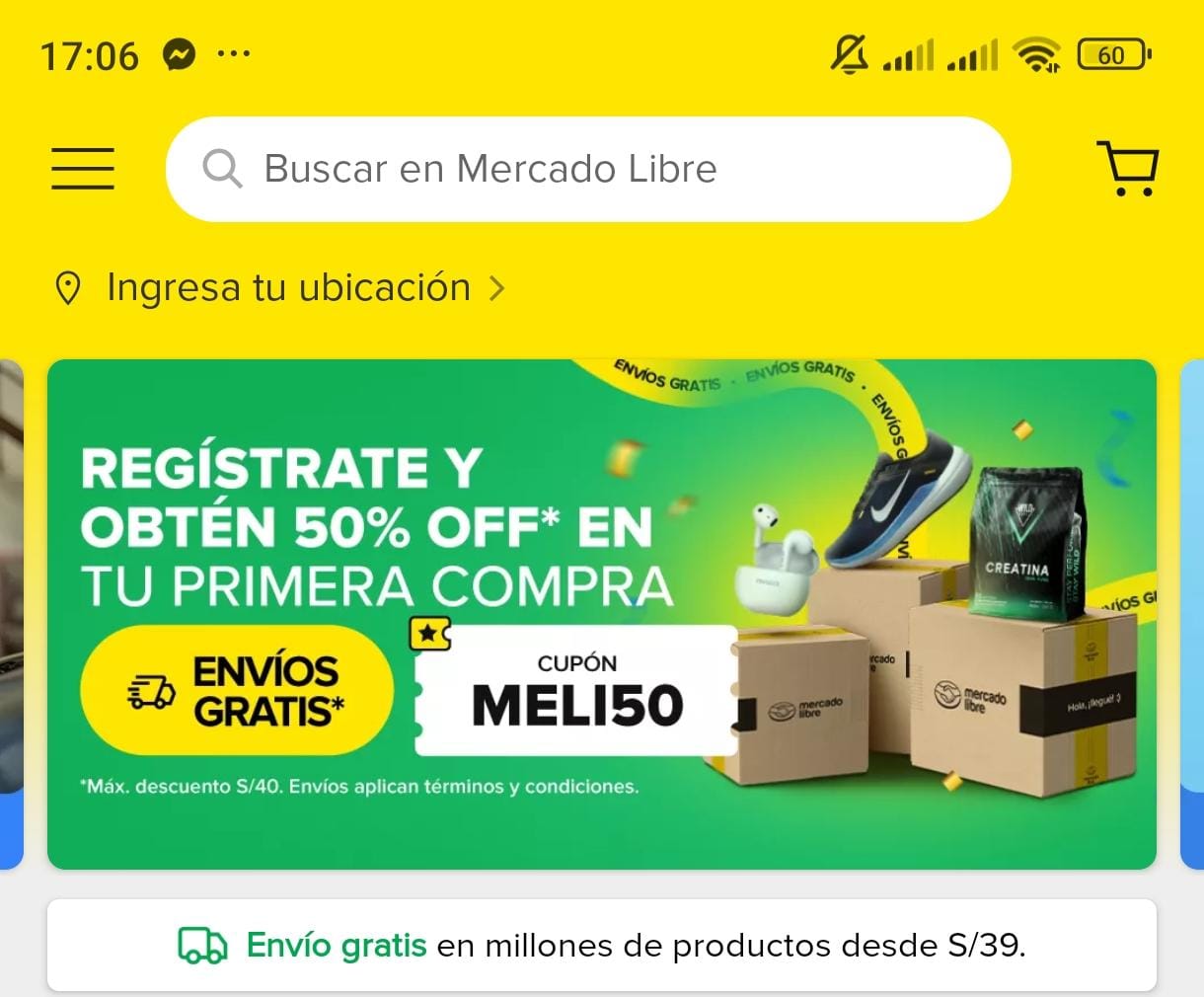Open the shopping cart
Viewport: 1204px width, 997px height.
[x=1128, y=169]
